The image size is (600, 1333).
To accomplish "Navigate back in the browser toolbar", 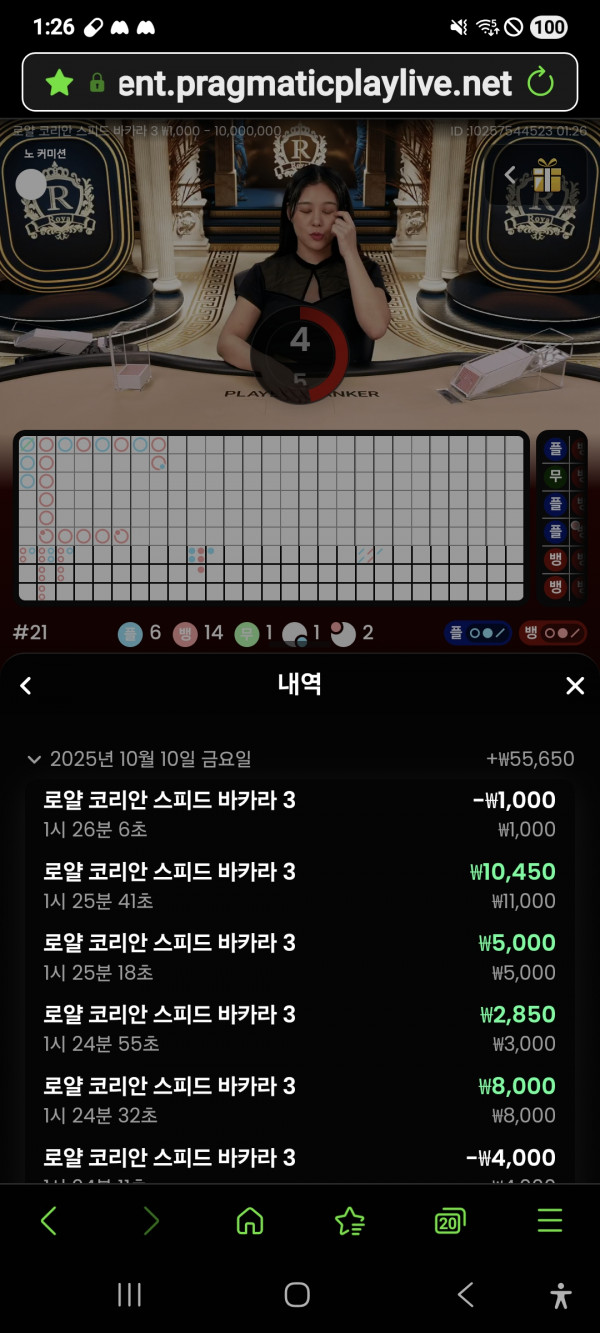I will [x=49, y=1221].
